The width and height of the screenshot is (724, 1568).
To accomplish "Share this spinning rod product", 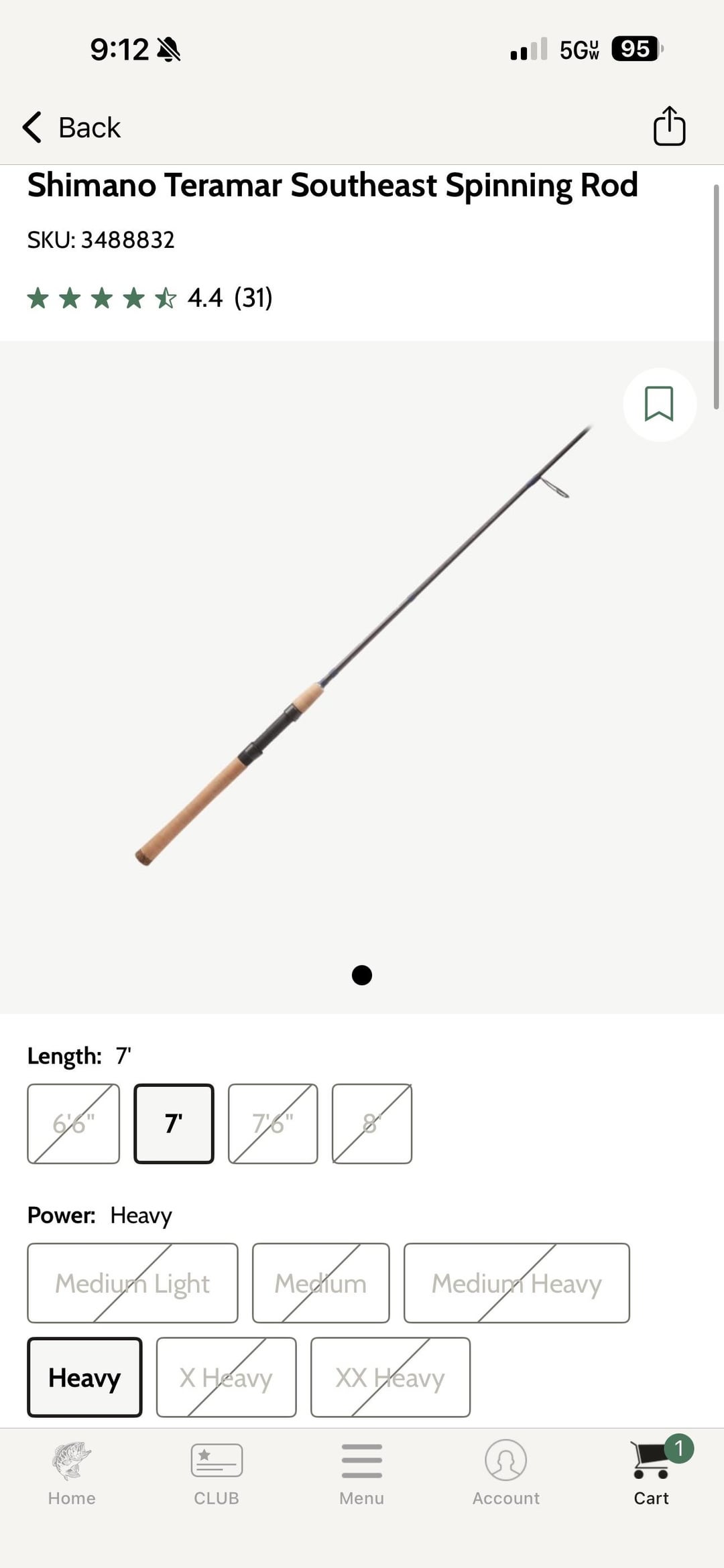I will tap(669, 126).
